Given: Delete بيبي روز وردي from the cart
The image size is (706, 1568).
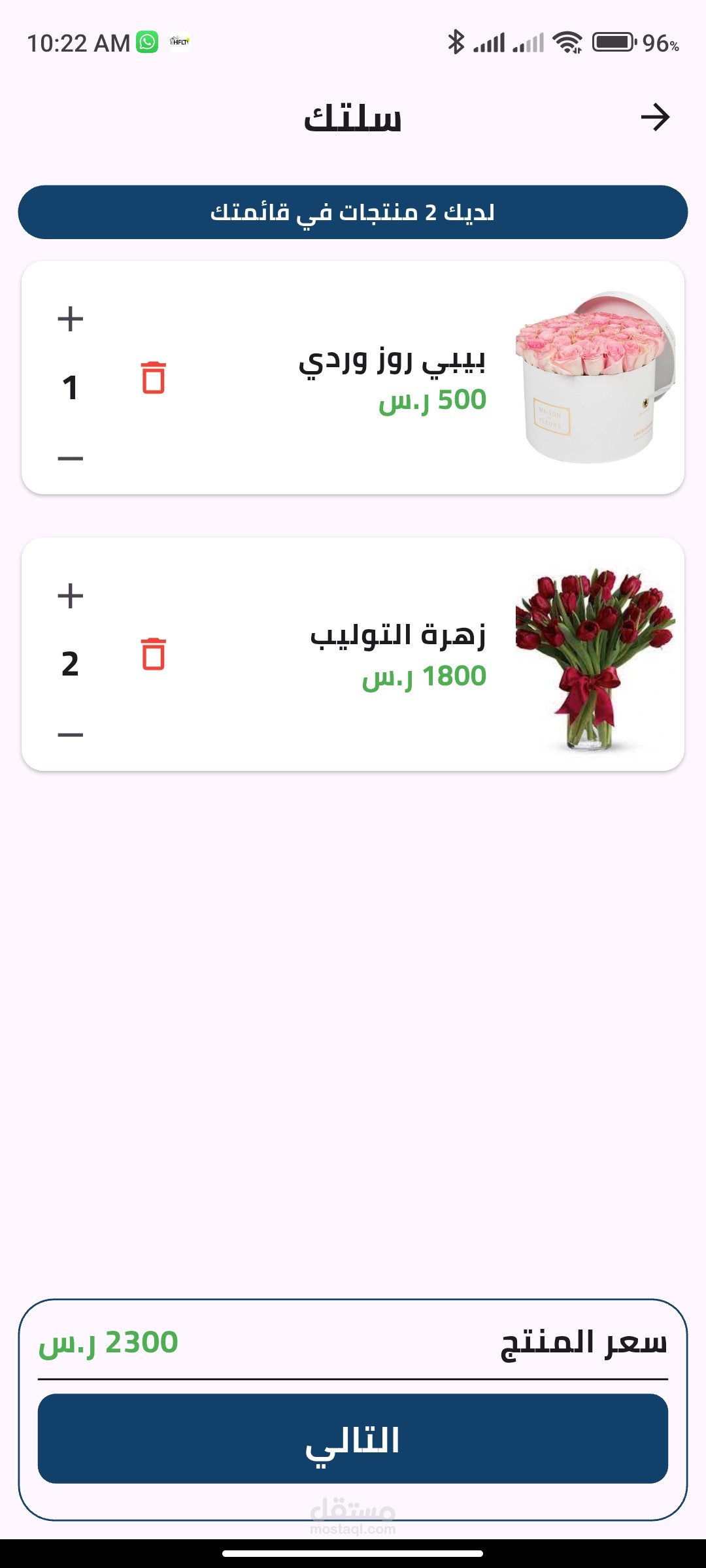Looking at the screenshot, I should (154, 378).
